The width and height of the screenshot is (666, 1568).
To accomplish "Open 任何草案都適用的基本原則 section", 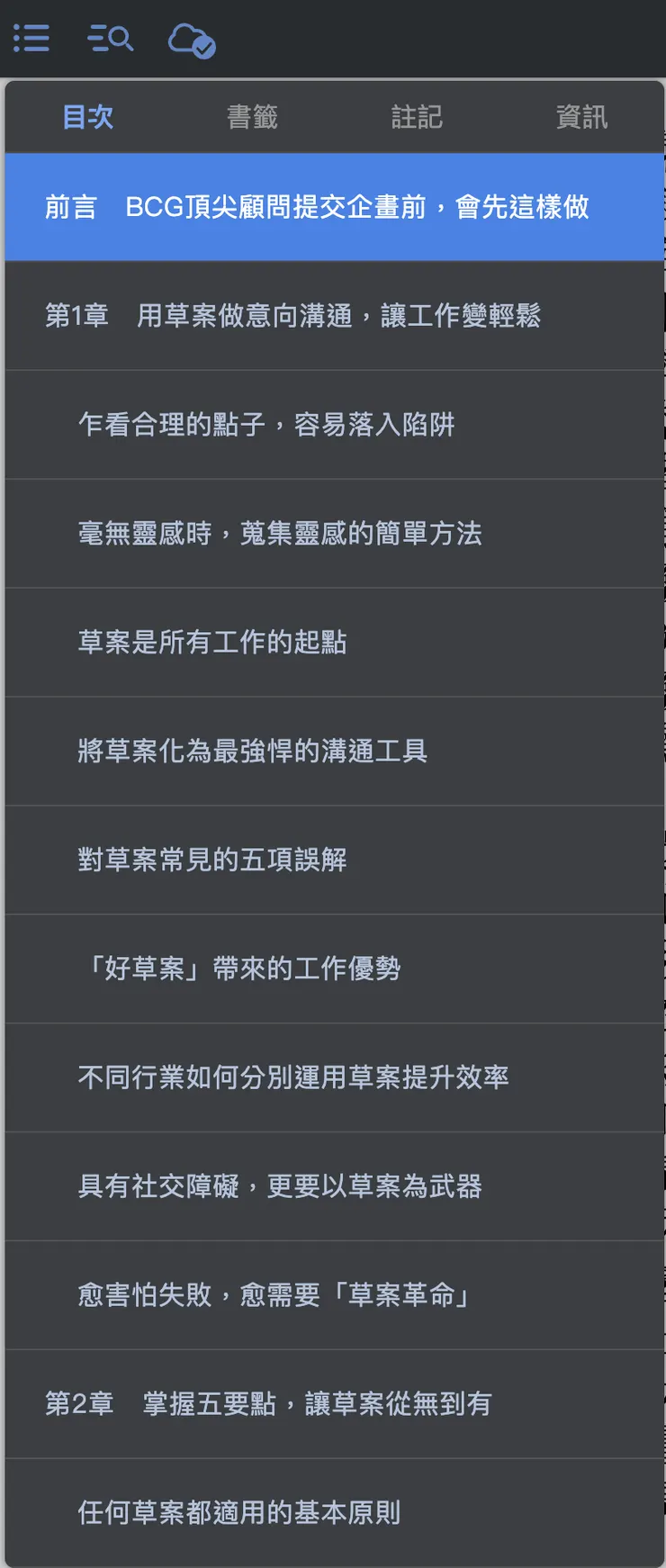I will click(239, 1513).
